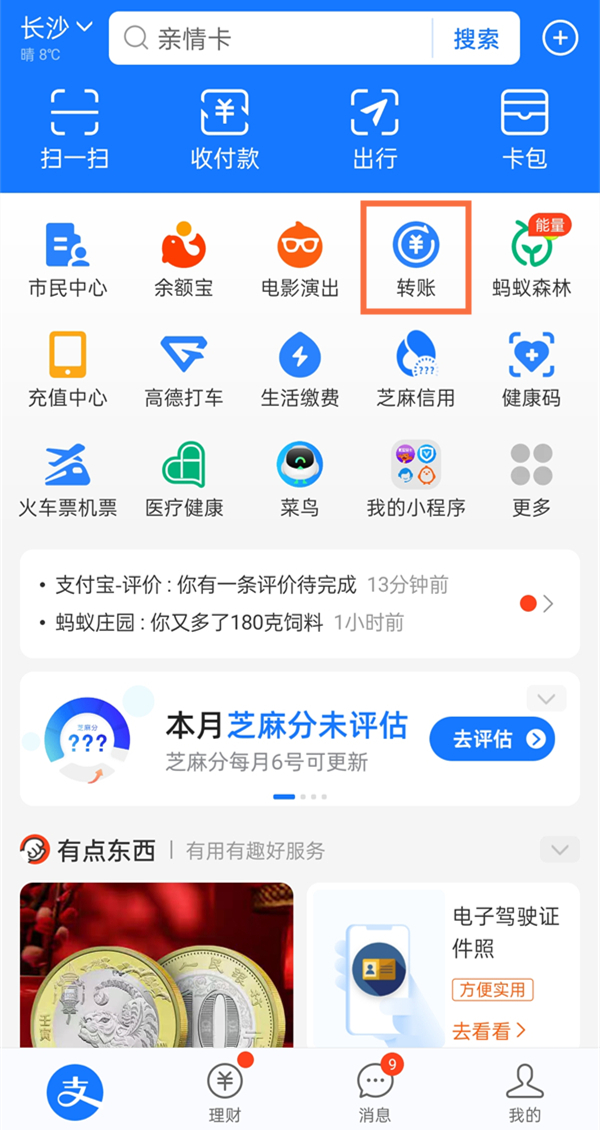
Task: Open 出行 transport
Action: (375, 129)
